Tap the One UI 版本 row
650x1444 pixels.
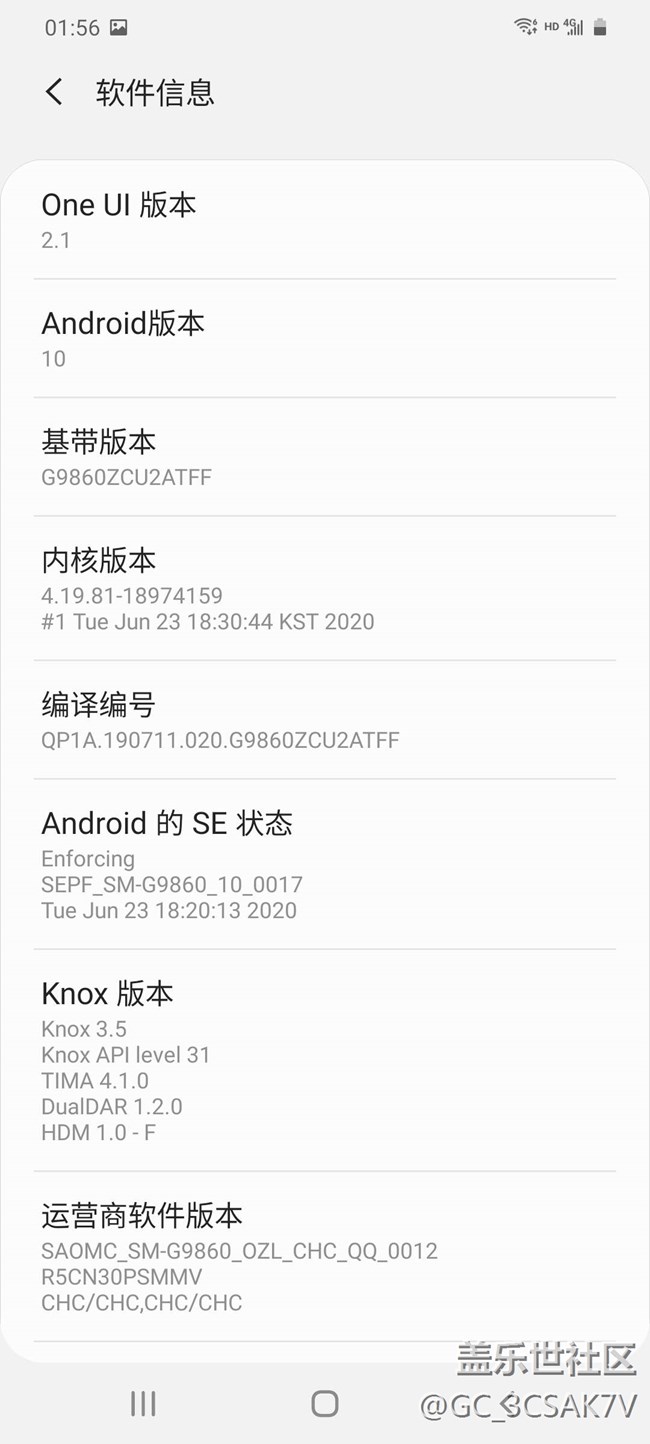325,220
